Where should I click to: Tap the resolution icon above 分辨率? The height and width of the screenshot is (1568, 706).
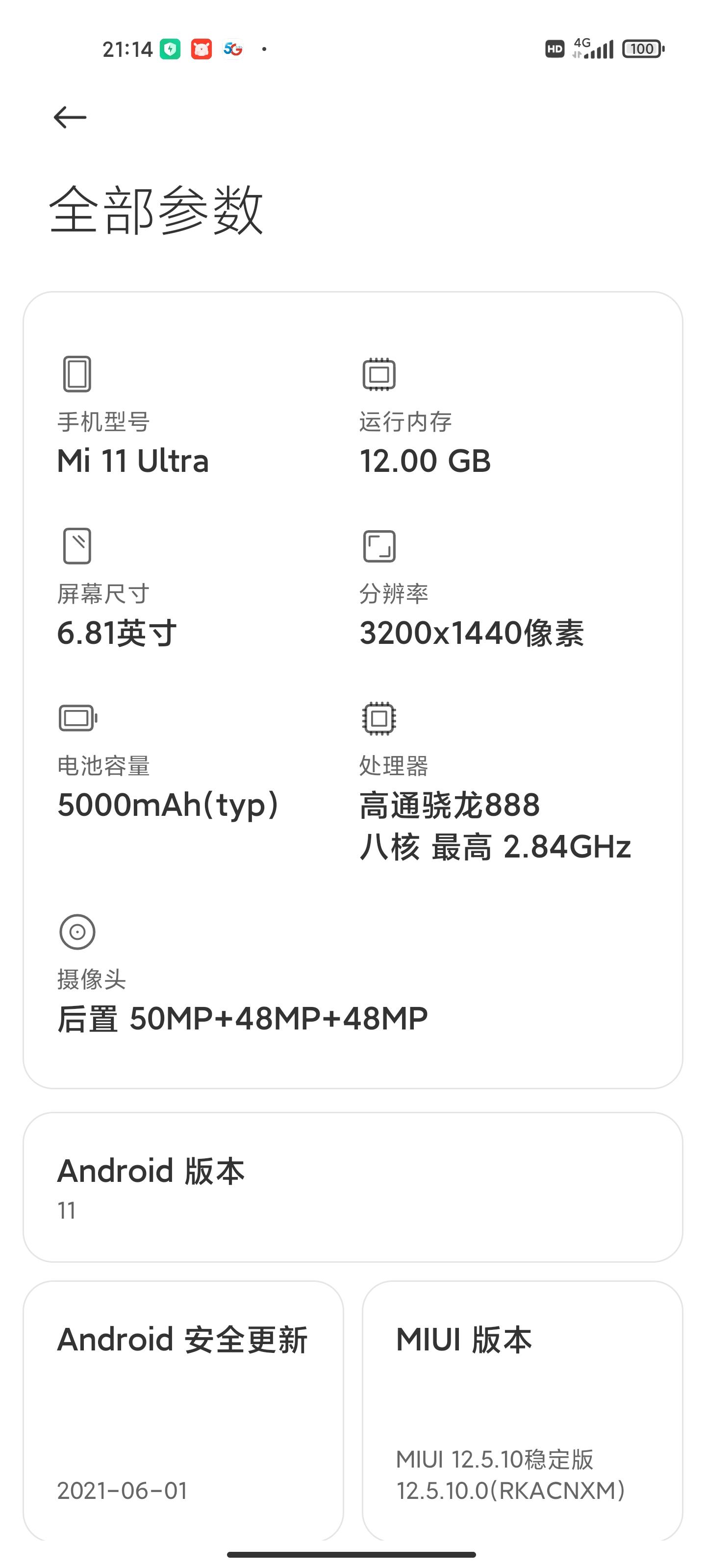(x=379, y=547)
